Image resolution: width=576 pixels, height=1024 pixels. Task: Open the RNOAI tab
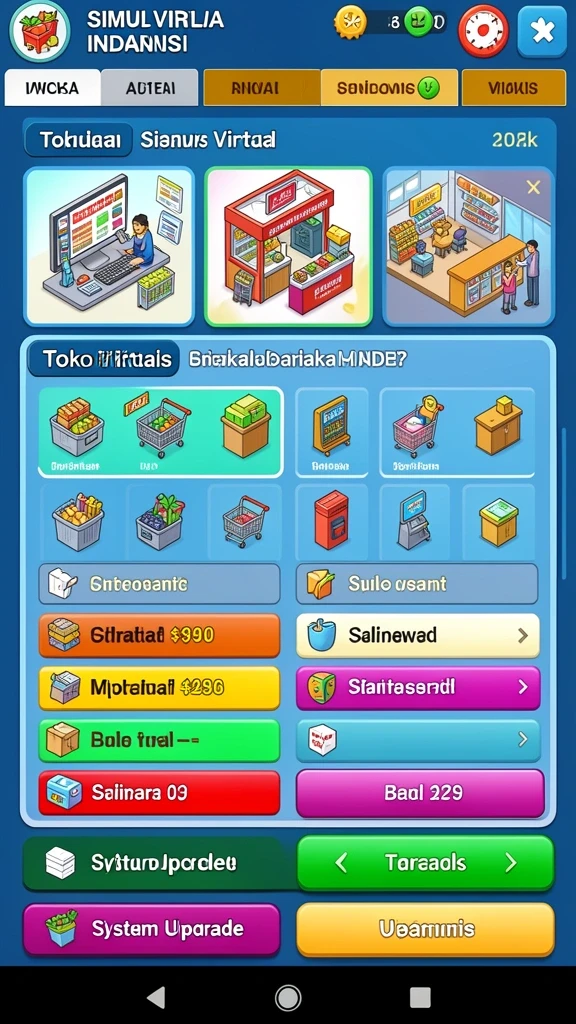point(262,88)
